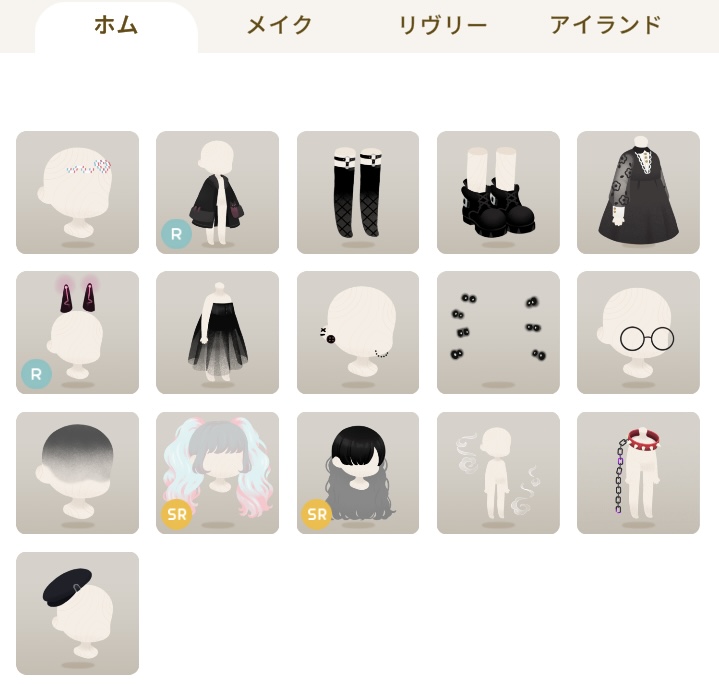Select the floating black eyes effect
The image size is (719, 685).
point(498,332)
